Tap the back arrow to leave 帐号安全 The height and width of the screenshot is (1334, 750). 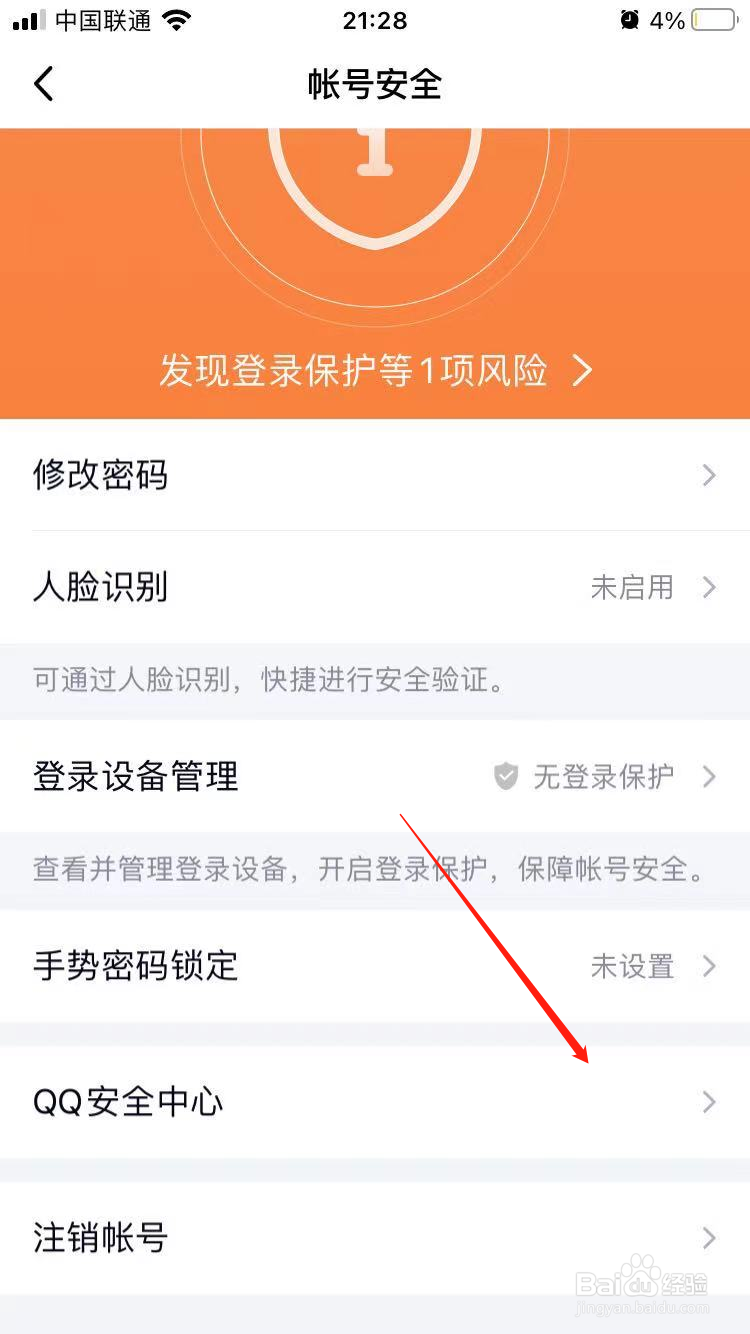click(x=42, y=84)
